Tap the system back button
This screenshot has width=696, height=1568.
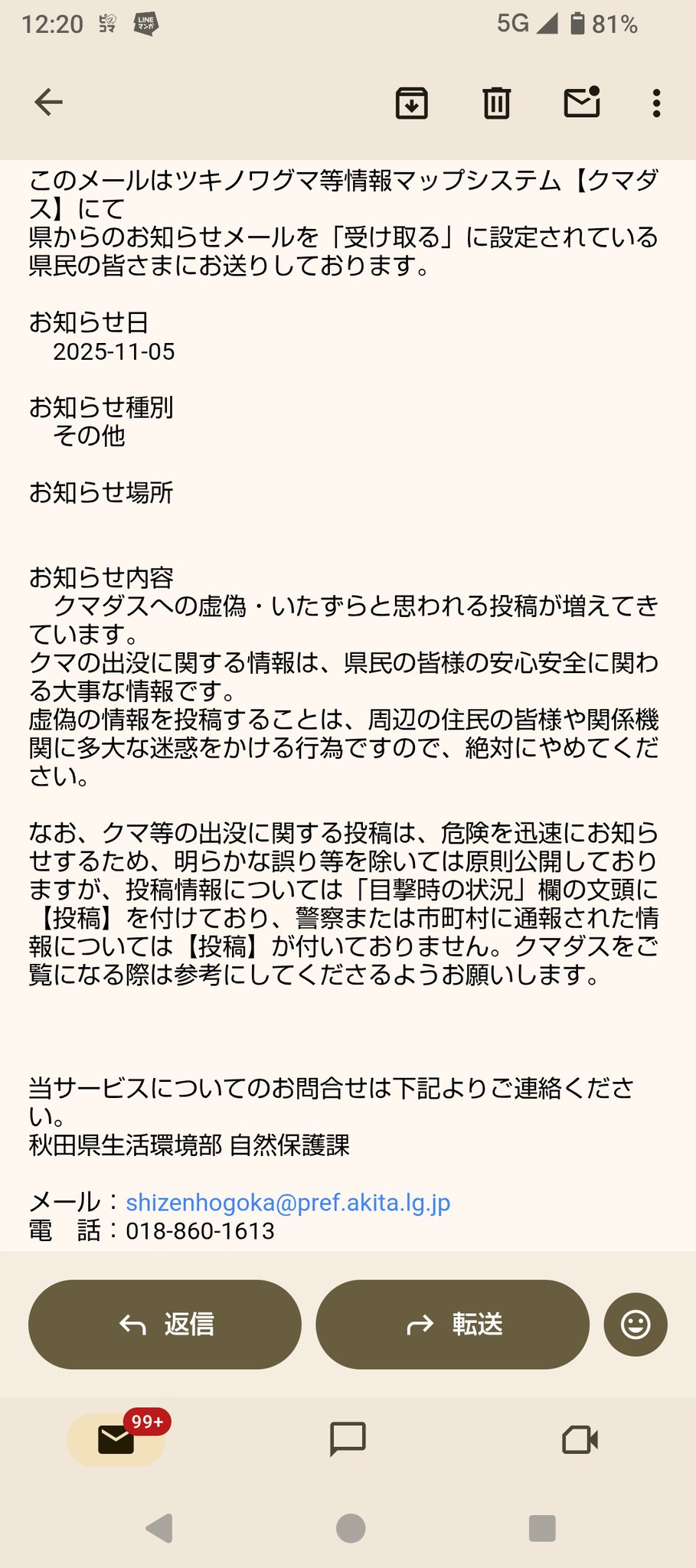[159, 1528]
